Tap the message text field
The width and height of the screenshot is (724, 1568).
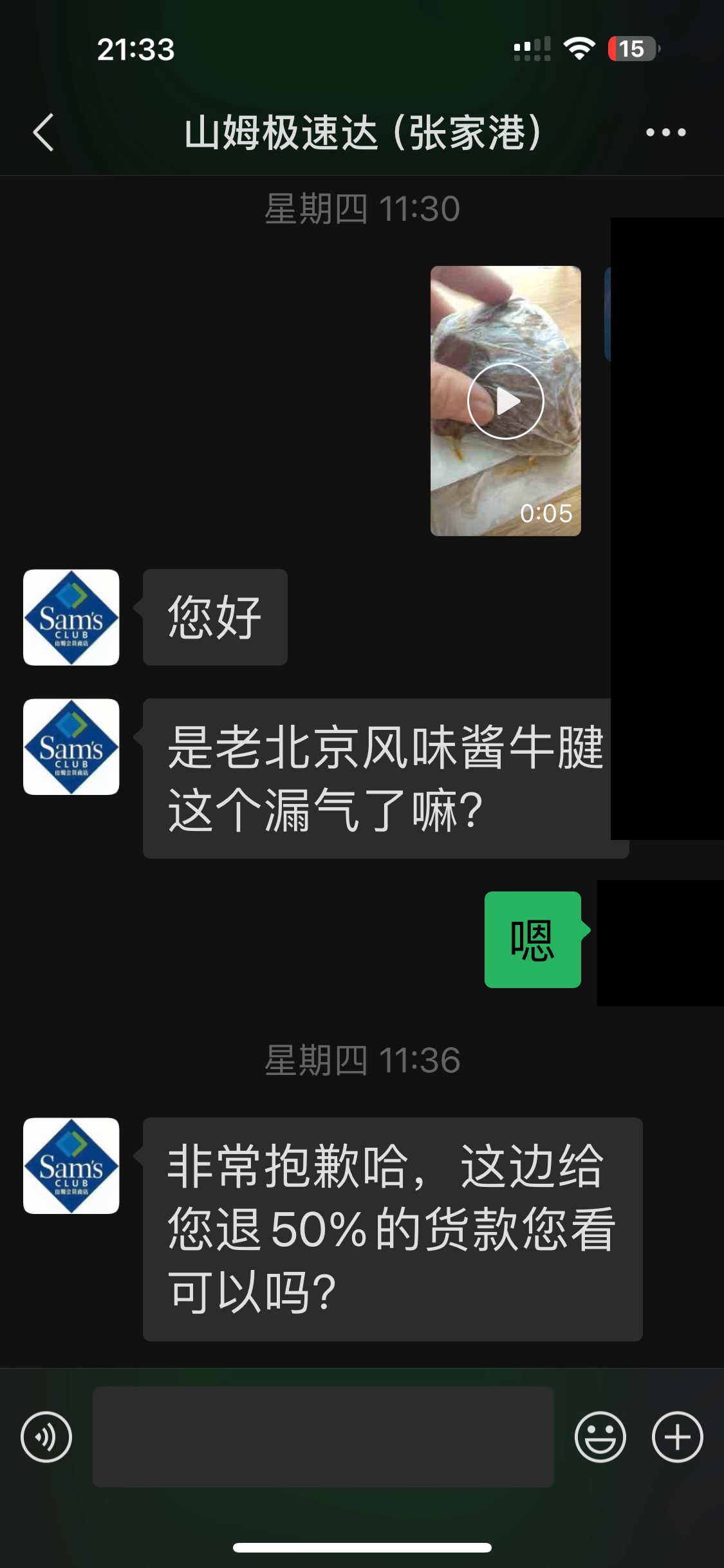click(x=323, y=1437)
